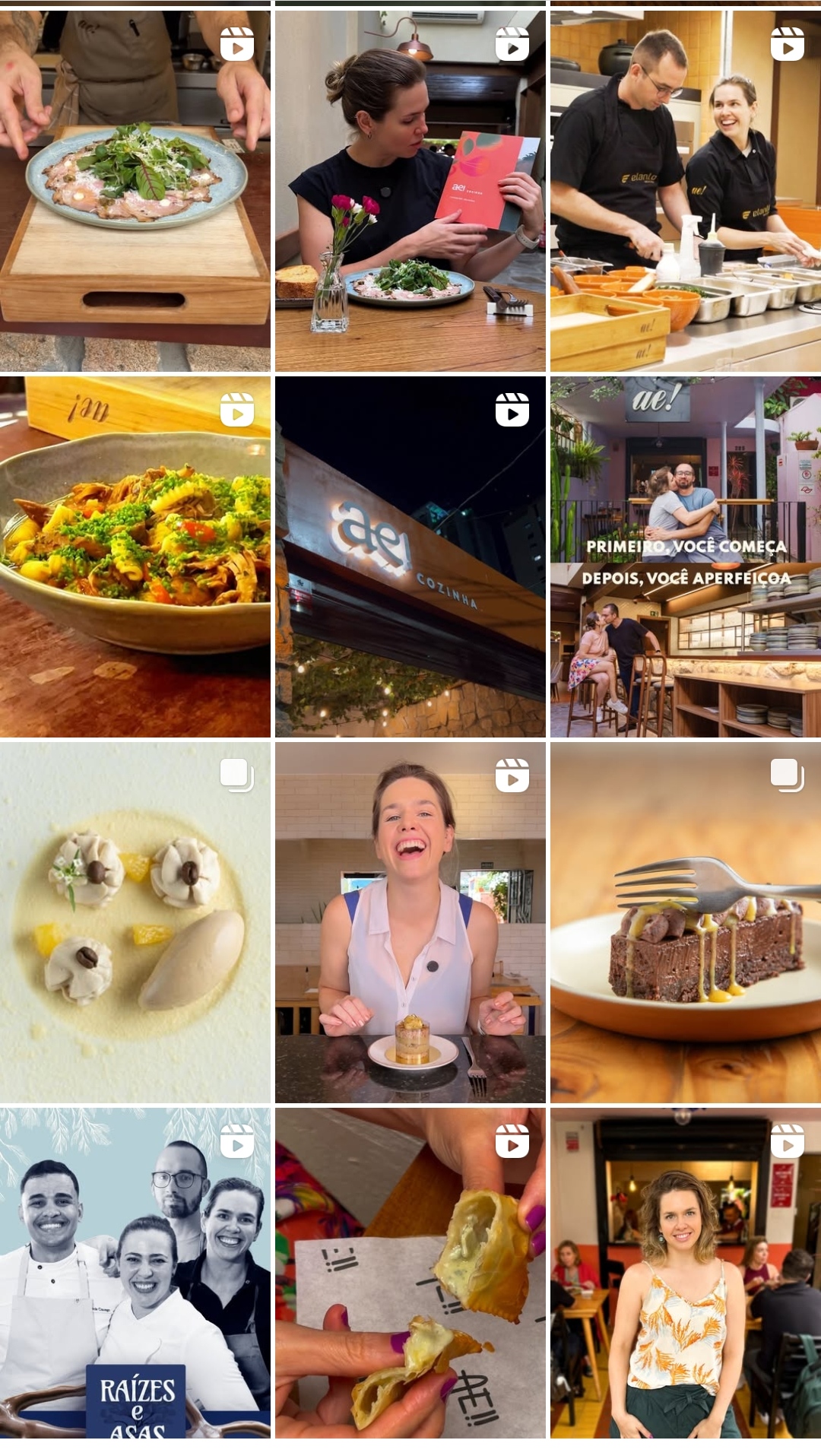Open the carousel post of cream dessert

135,922
